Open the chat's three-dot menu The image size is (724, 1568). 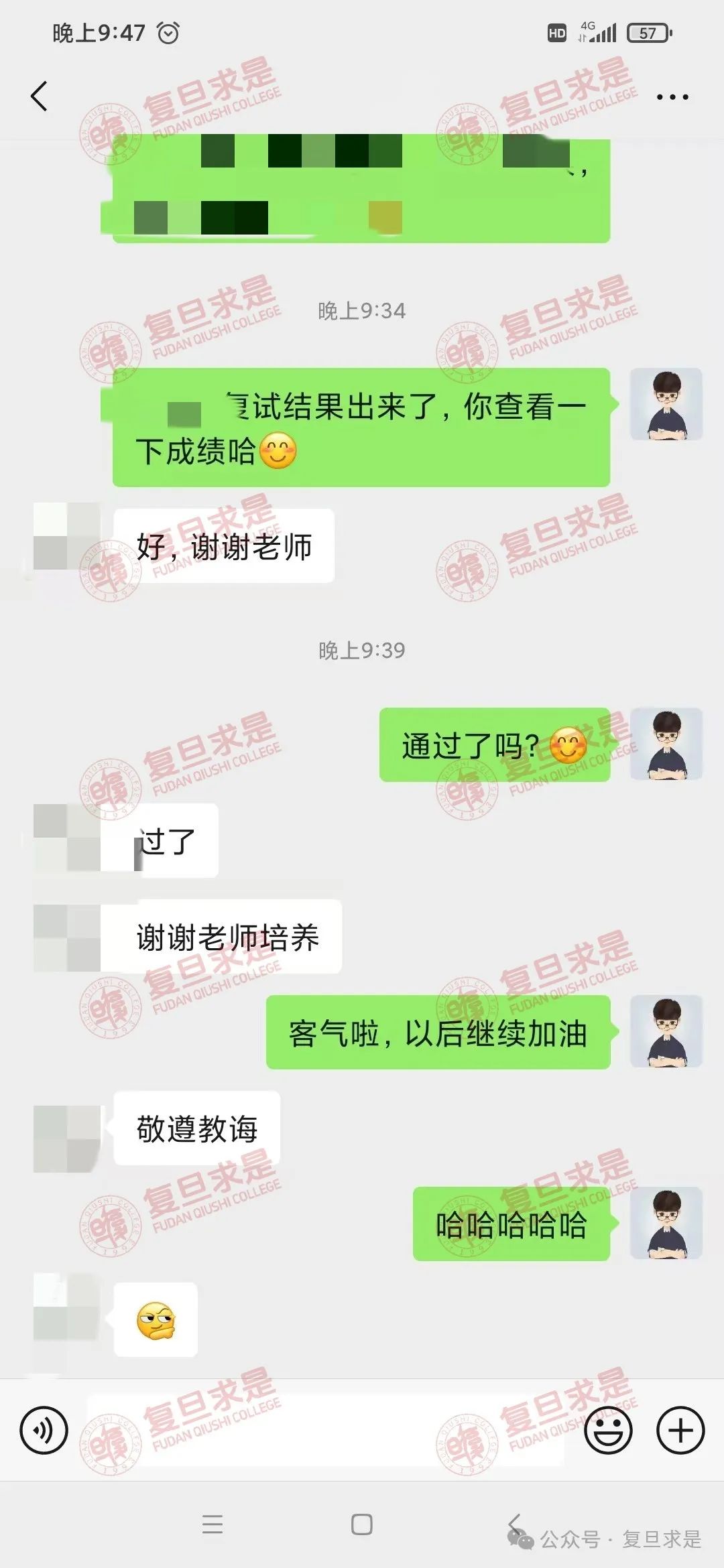coord(672,97)
